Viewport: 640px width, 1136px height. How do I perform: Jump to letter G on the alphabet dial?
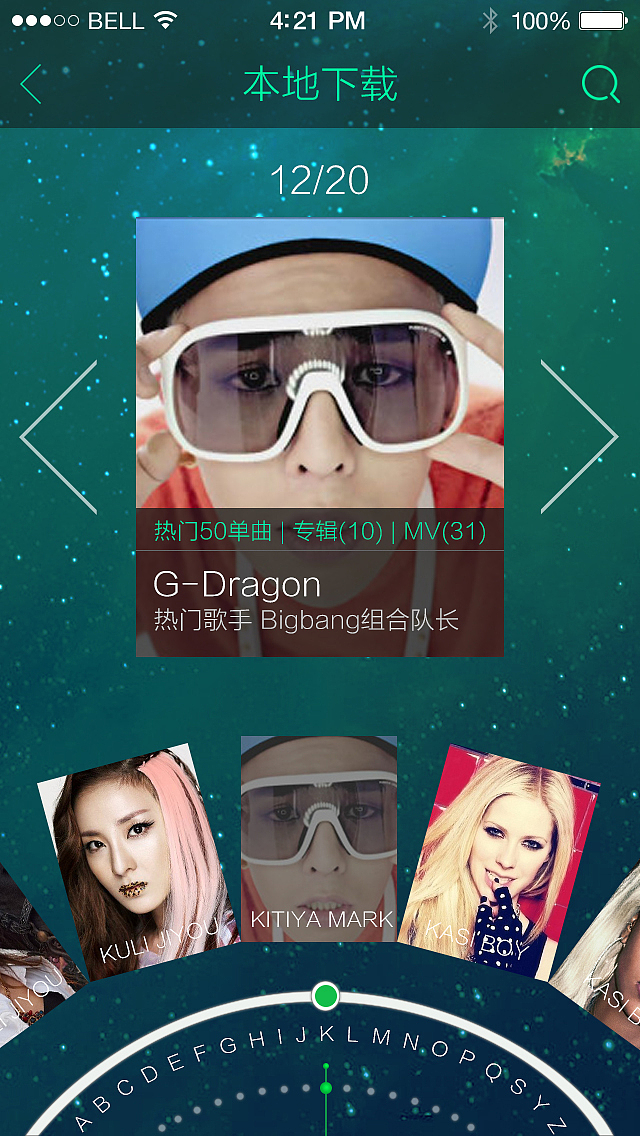pyautogui.click(x=228, y=1045)
